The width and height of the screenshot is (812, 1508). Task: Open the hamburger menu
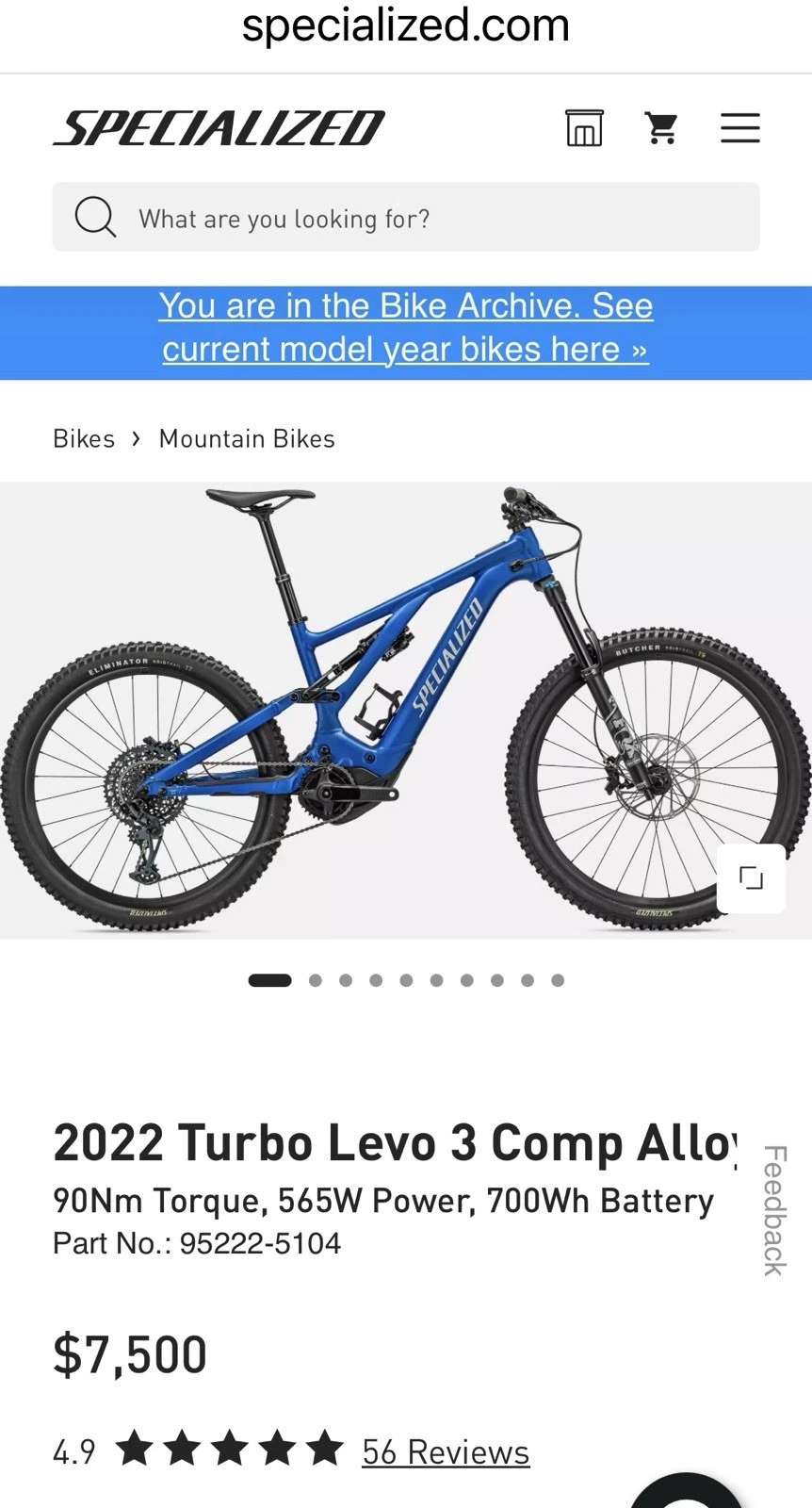click(740, 128)
